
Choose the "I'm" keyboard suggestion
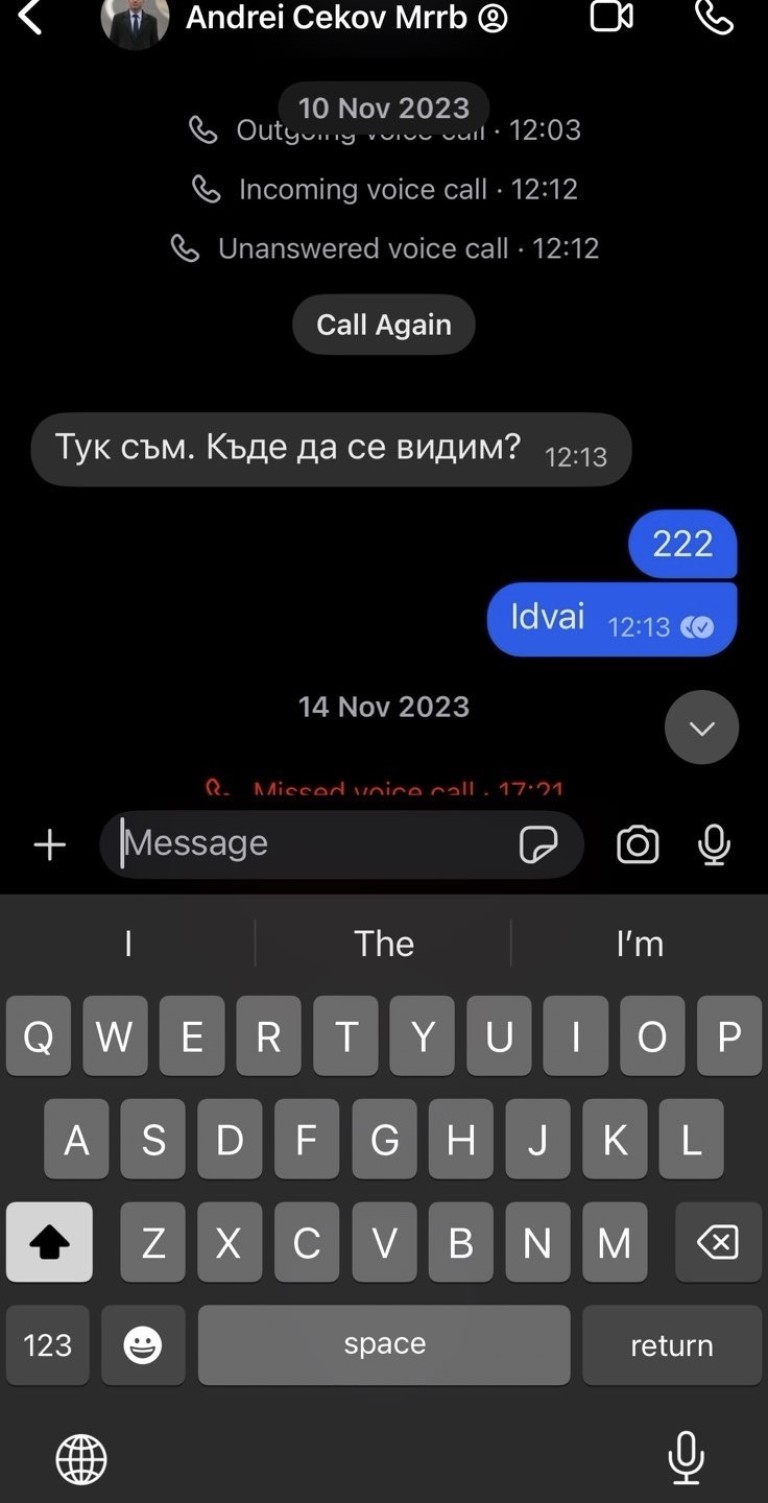[639, 943]
